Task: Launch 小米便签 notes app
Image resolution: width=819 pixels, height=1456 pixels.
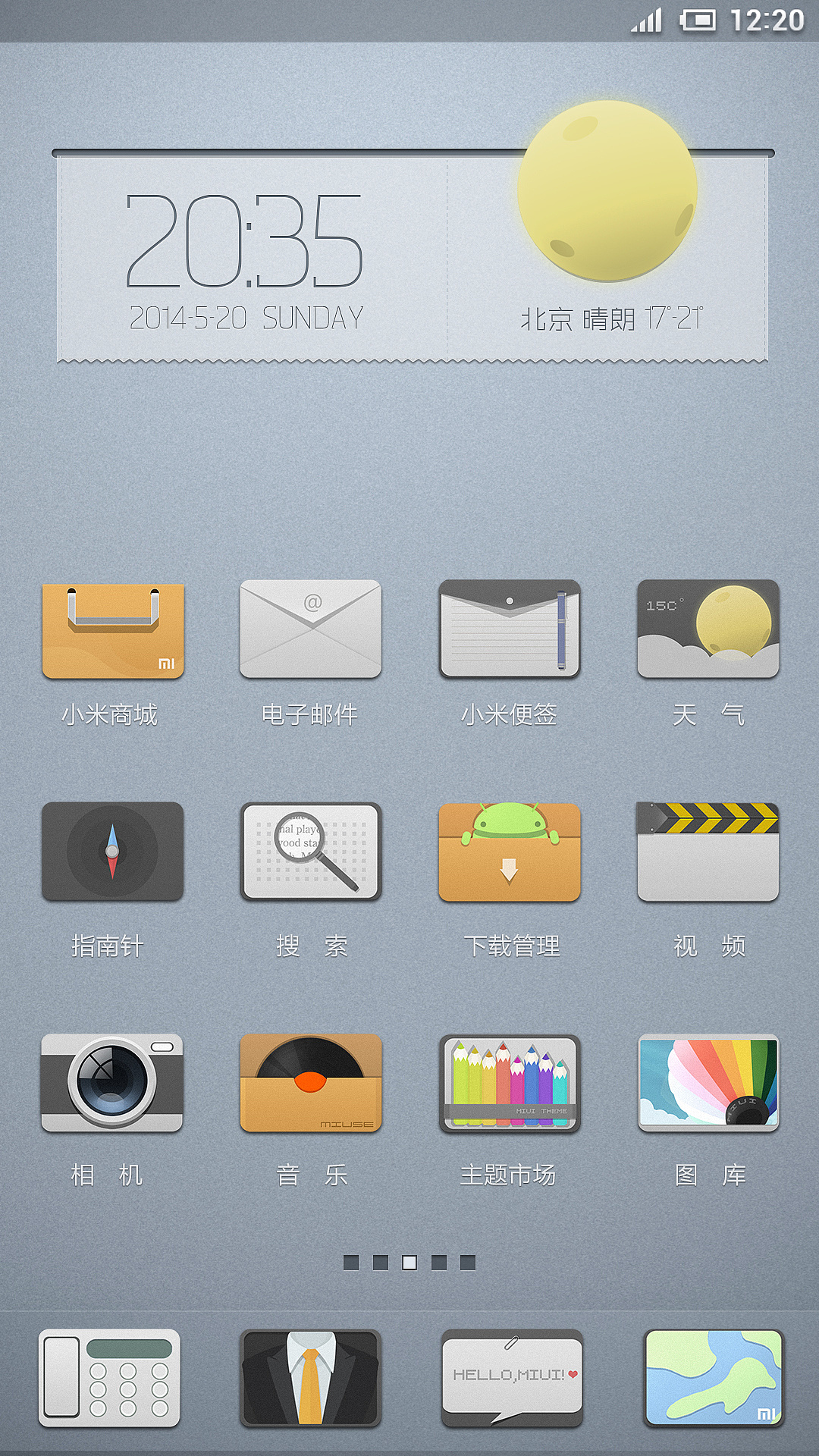Action: point(510,629)
